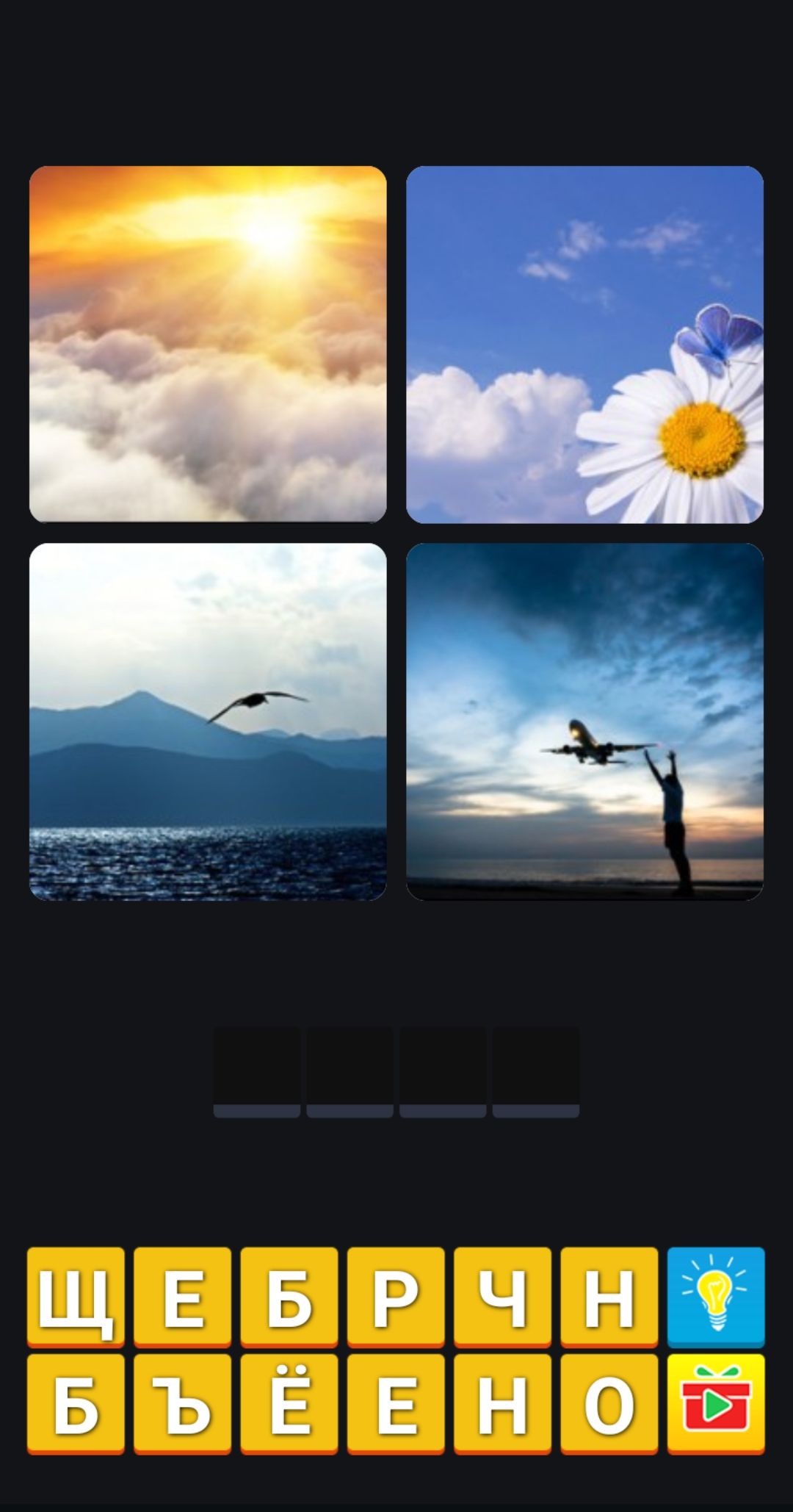The width and height of the screenshot is (793, 1512).
Task: Enlarge the daisy with butterfly picture
Action: tap(584, 345)
